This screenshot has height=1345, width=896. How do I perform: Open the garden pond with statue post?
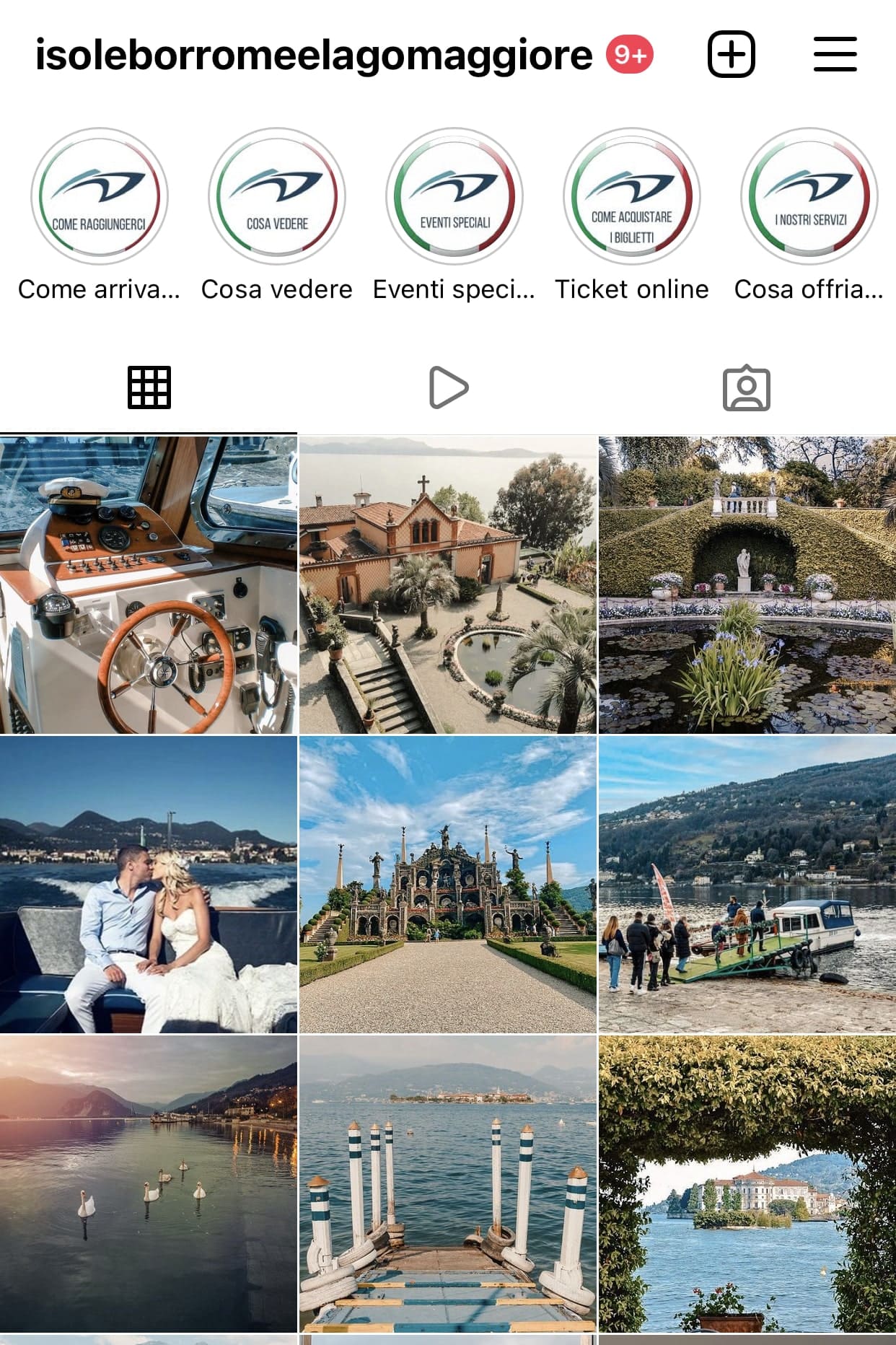point(747,585)
